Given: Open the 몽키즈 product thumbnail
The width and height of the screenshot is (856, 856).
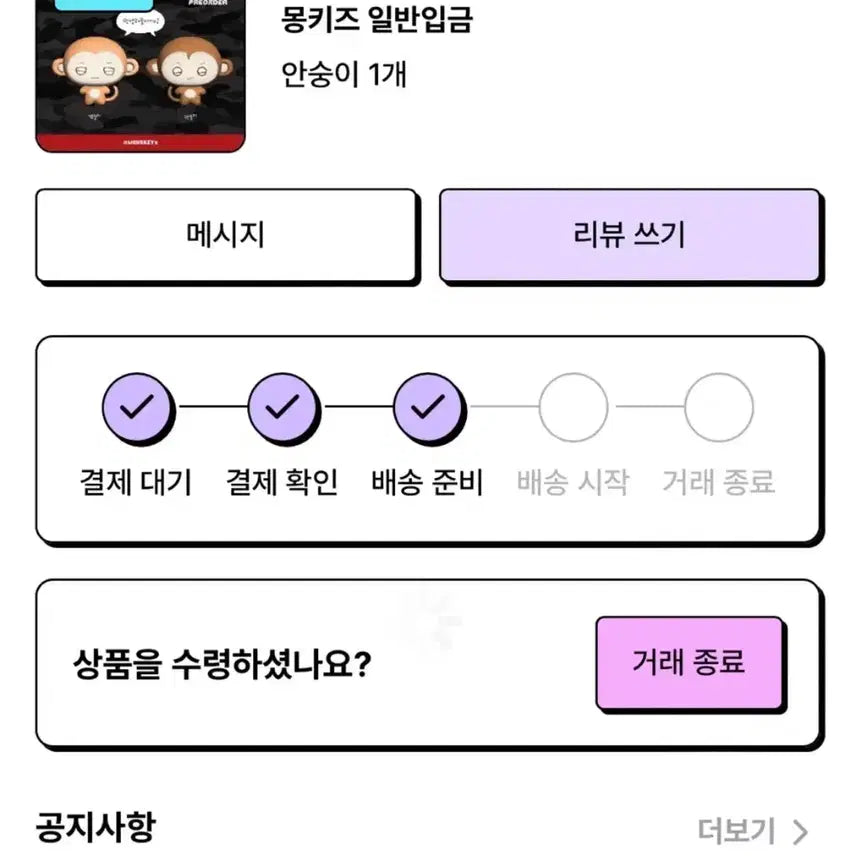Looking at the screenshot, I should [x=141, y=75].
